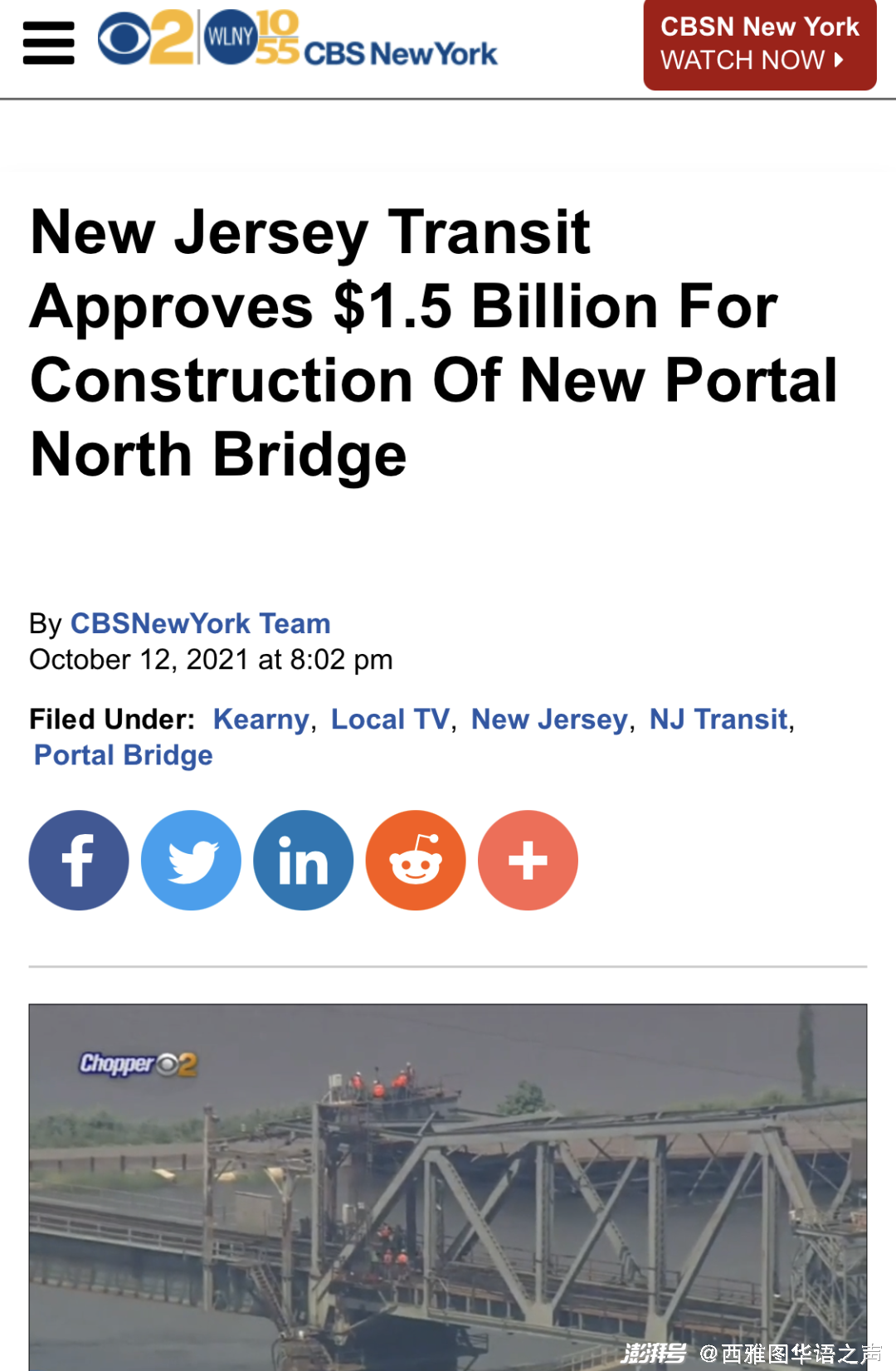Tweet this article via Twitter icon
Image resolution: width=896 pixels, height=1371 pixels.
(x=191, y=861)
